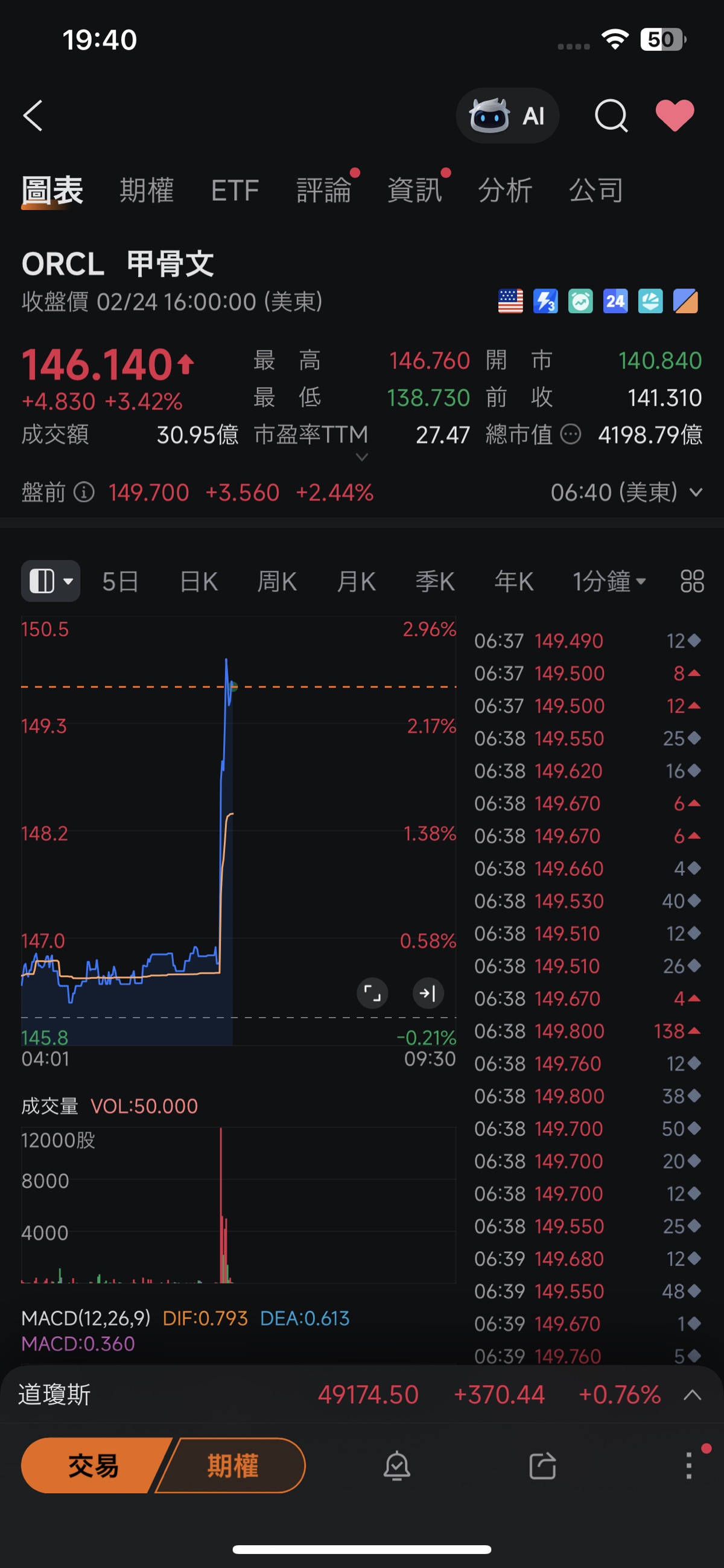Viewport: 724px width, 1568px height.
Task: Switch to the ETF tab
Action: [x=235, y=191]
